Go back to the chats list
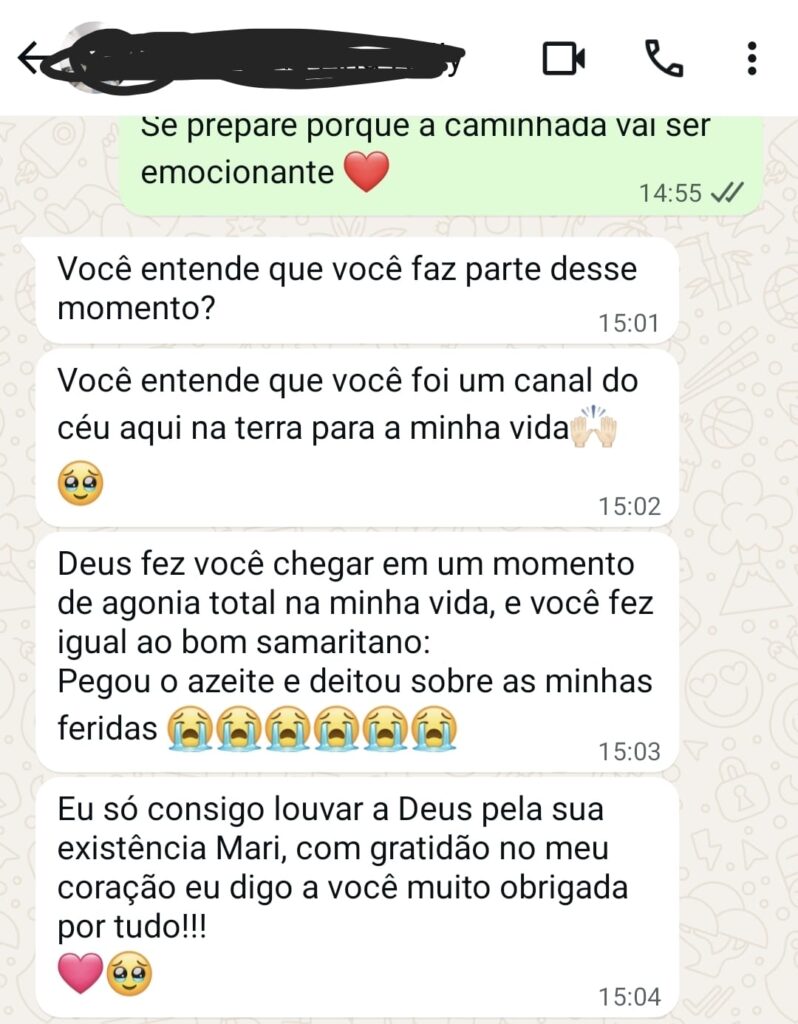The width and height of the screenshot is (798, 1024). point(30,58)
